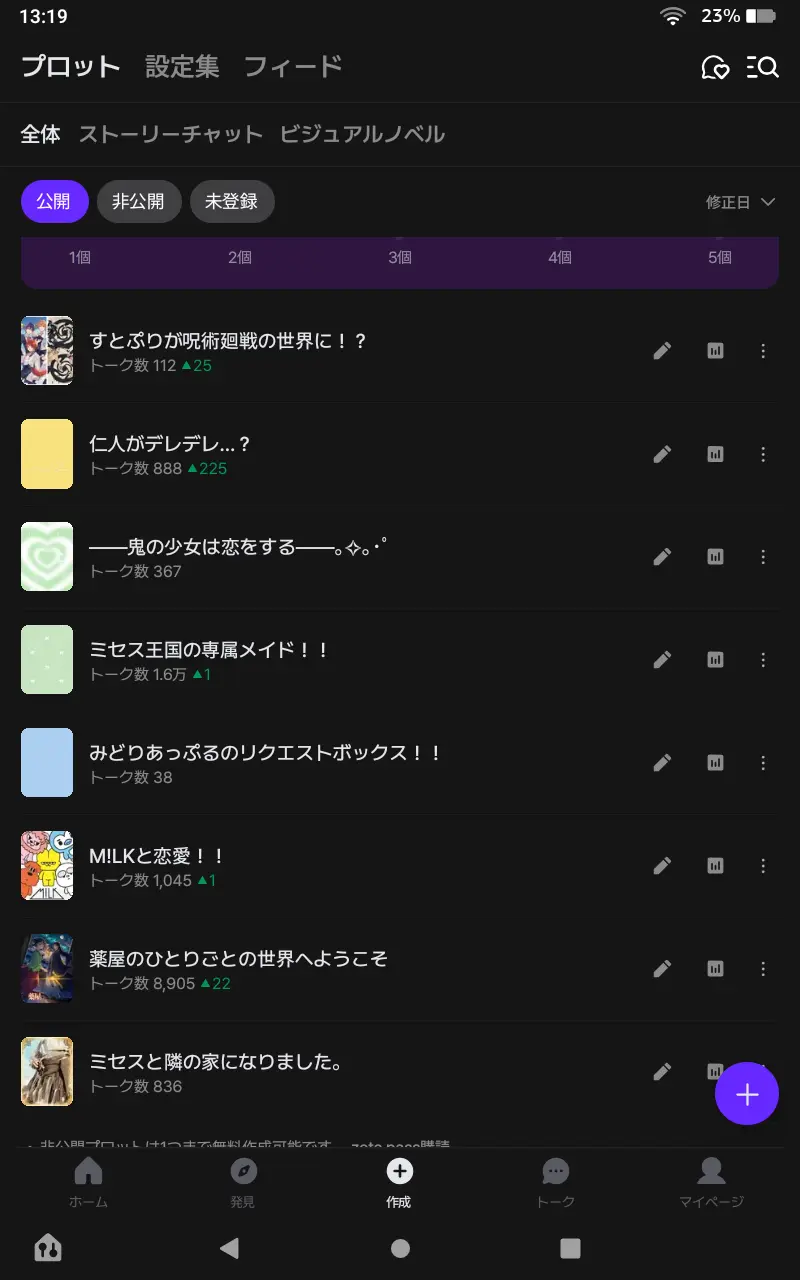Filter by 未登録 chip
This screenshot has width=800, height=1280.
coord(232,201)
